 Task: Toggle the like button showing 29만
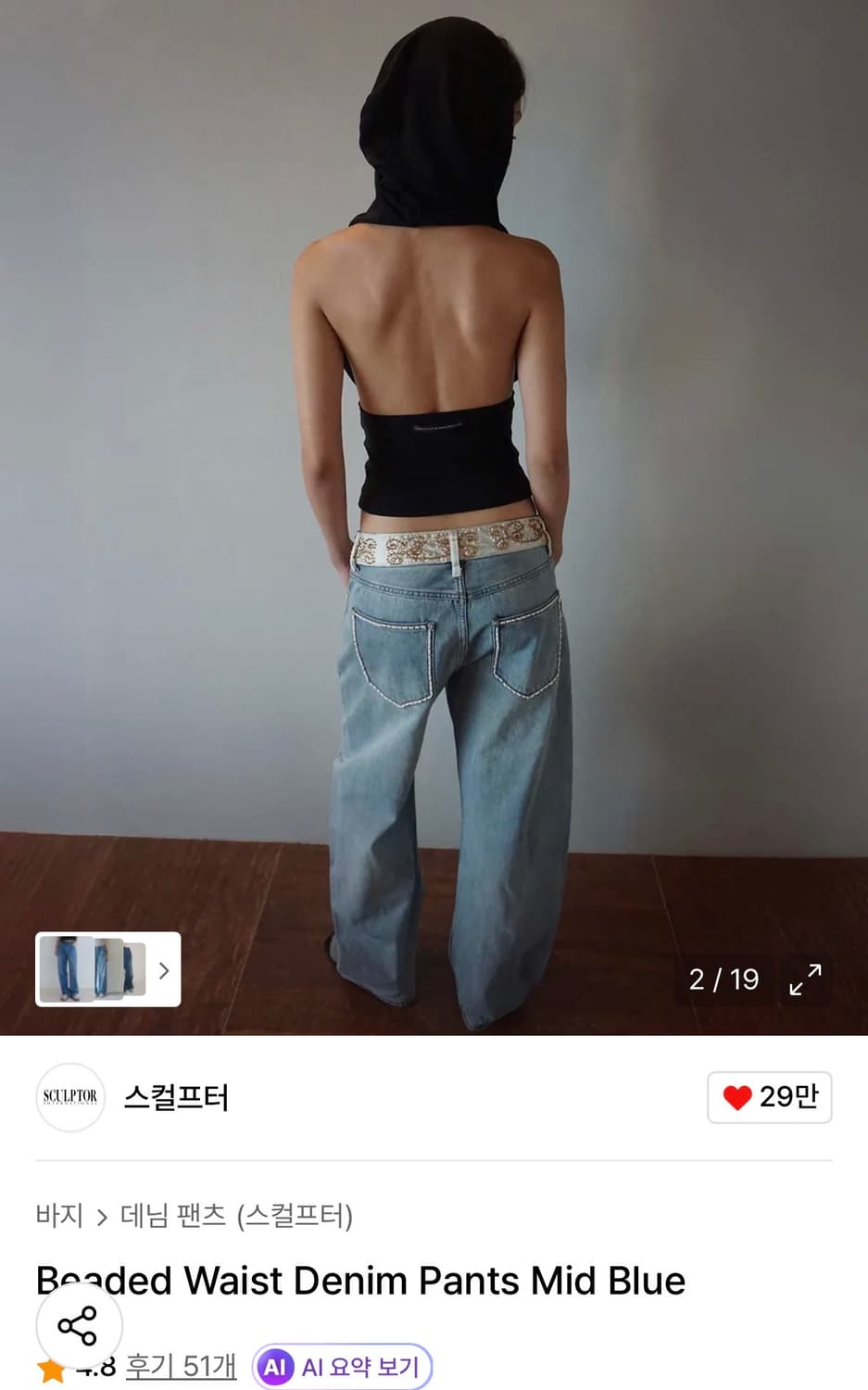769,1097
